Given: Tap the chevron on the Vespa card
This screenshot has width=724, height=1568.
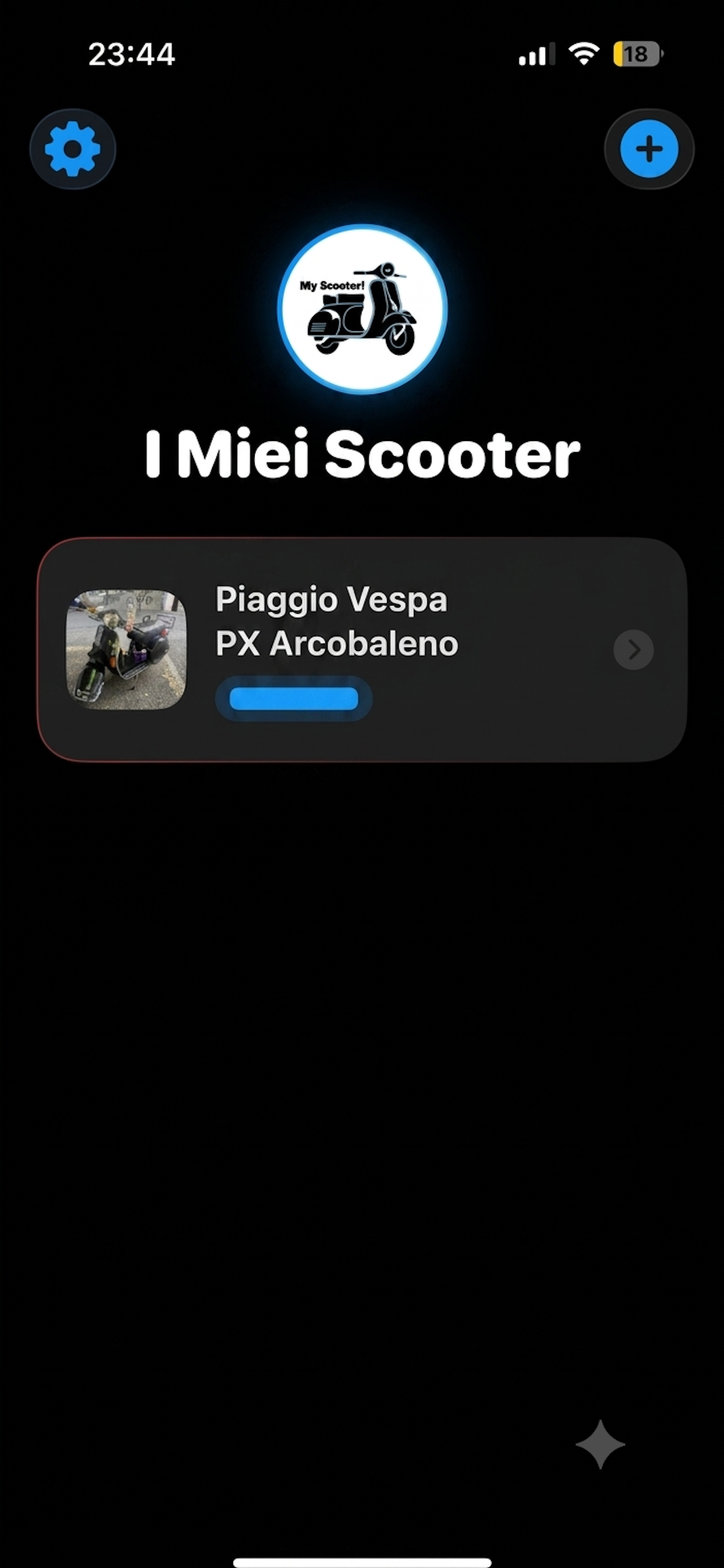Looking at the screenshot, I should point(633,649).
